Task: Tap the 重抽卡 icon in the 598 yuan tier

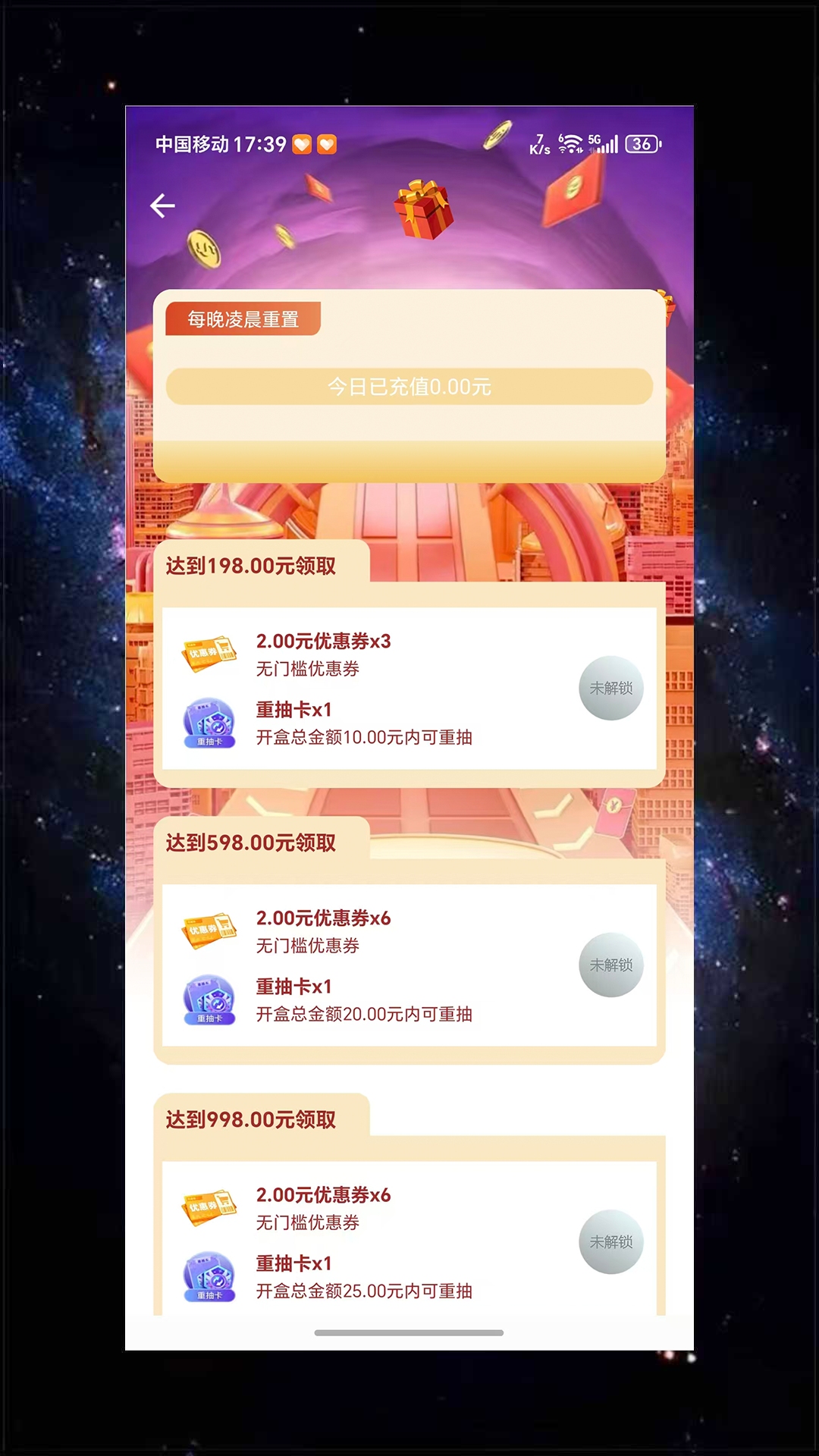Action: click(x=210, y=1001)
